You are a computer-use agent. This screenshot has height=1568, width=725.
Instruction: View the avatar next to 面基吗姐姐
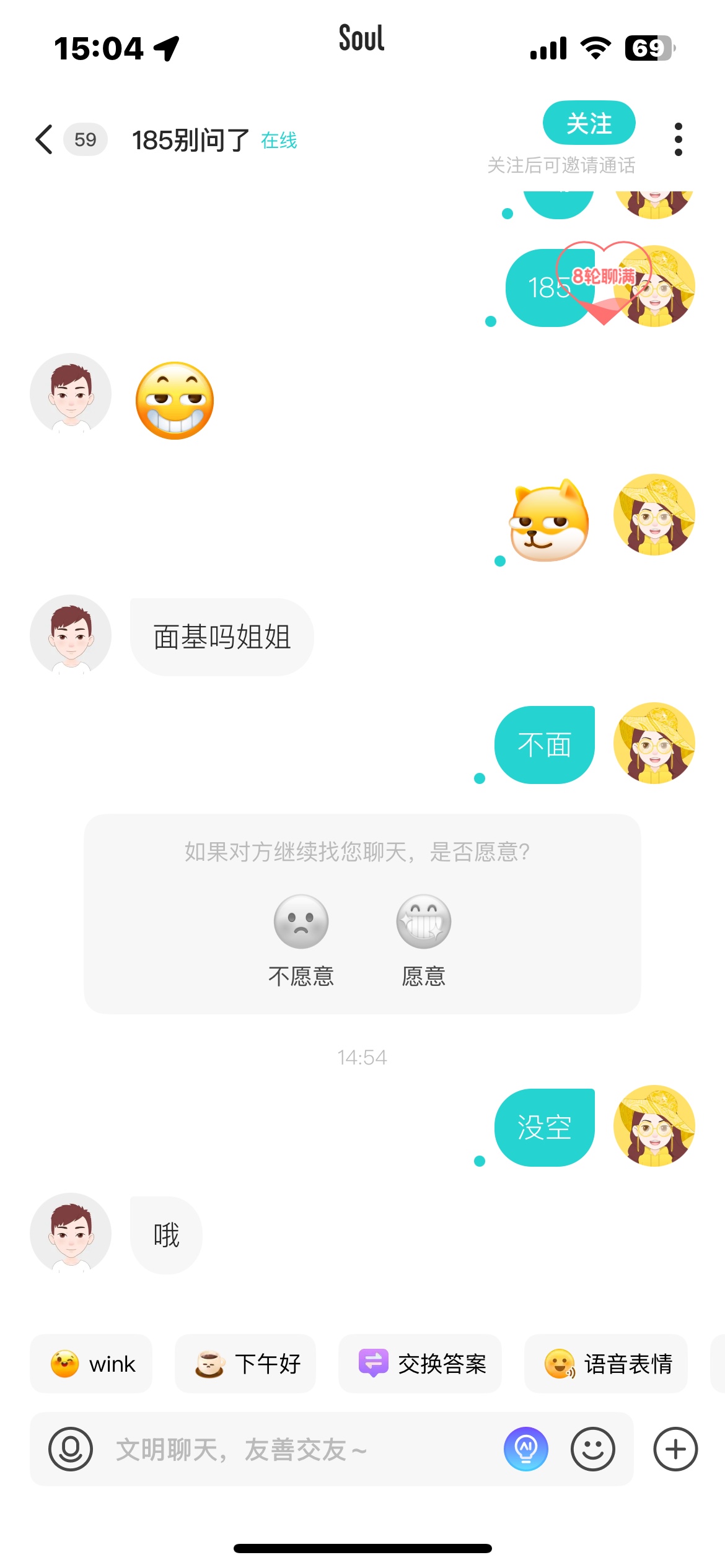coord(71,635)
